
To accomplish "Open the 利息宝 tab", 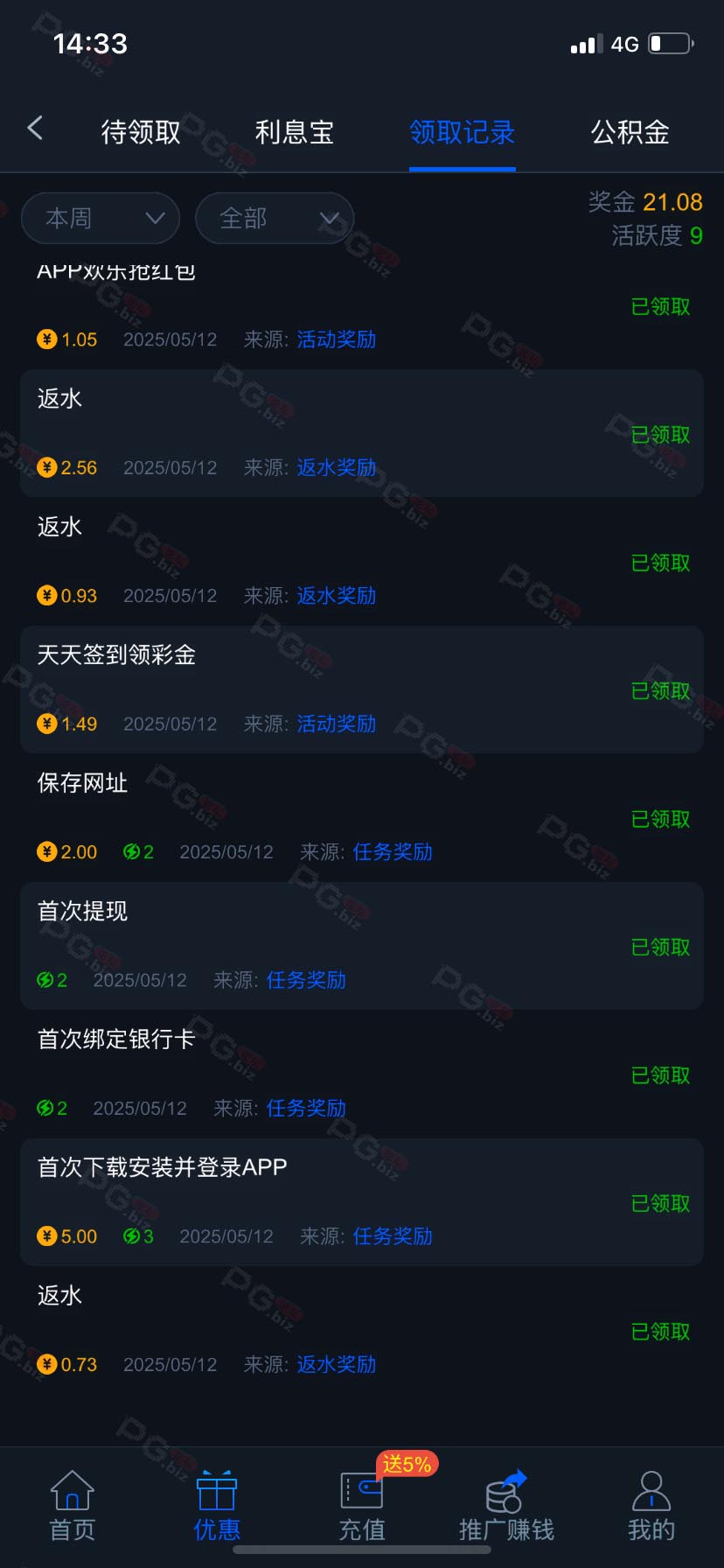I will pyautogui.click(x=295, y=132).
